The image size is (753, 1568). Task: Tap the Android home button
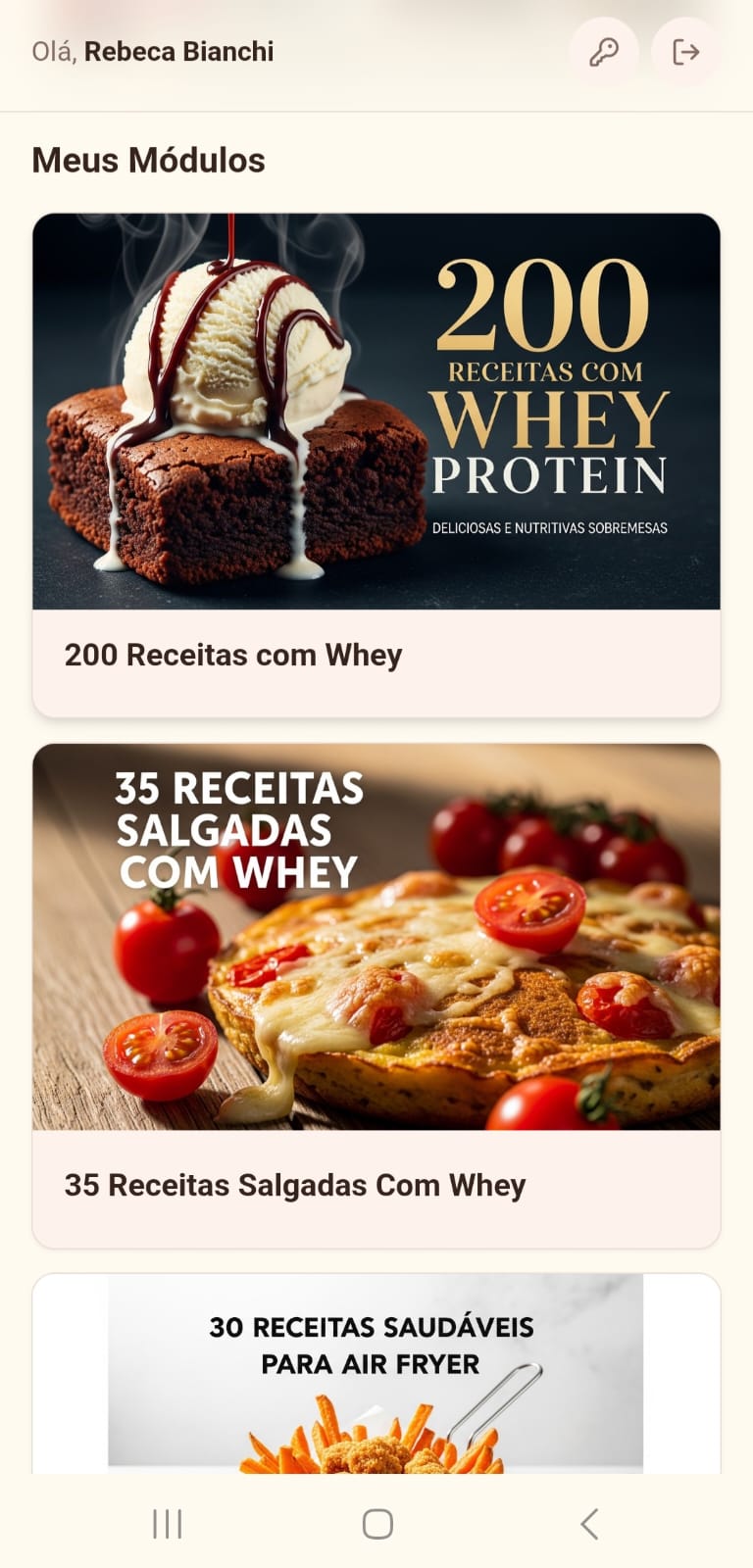[x=376, y=1525]
